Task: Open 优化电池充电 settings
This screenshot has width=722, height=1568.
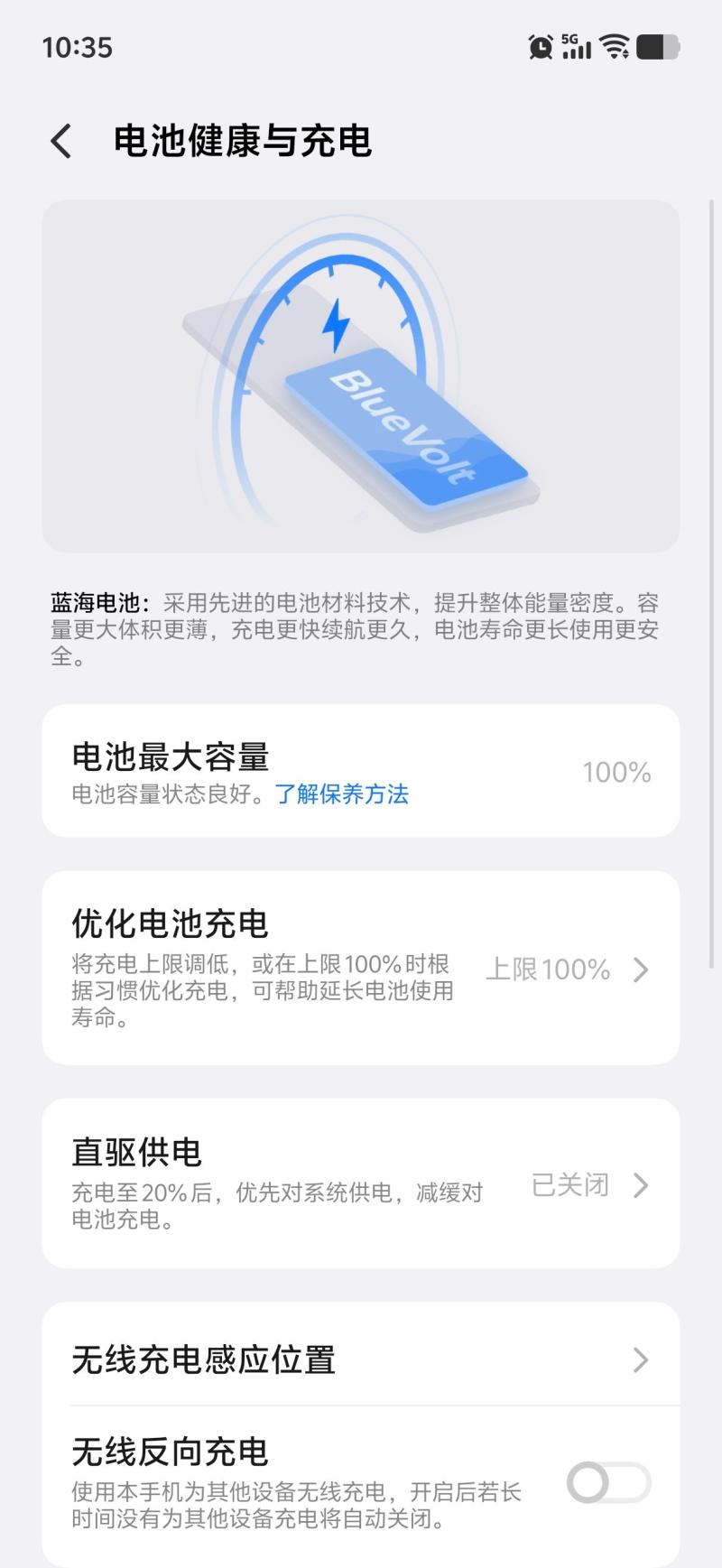Action: click(x=360, y=968)
